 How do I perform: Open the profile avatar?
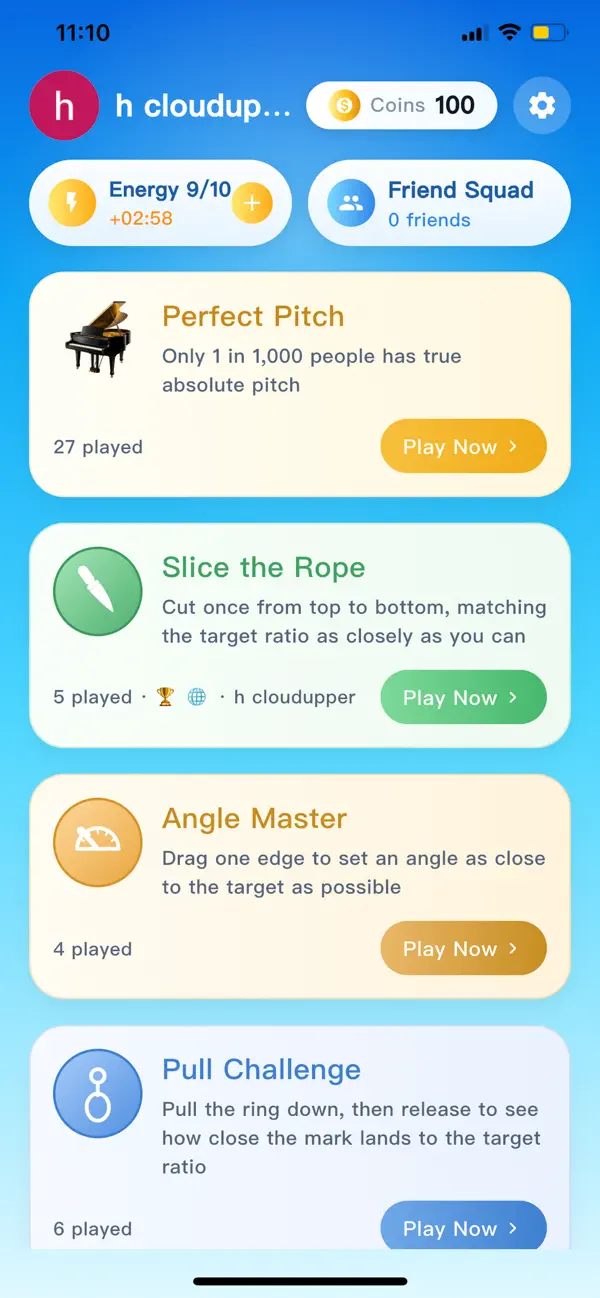pyautogui.click(x=64, y=105)
